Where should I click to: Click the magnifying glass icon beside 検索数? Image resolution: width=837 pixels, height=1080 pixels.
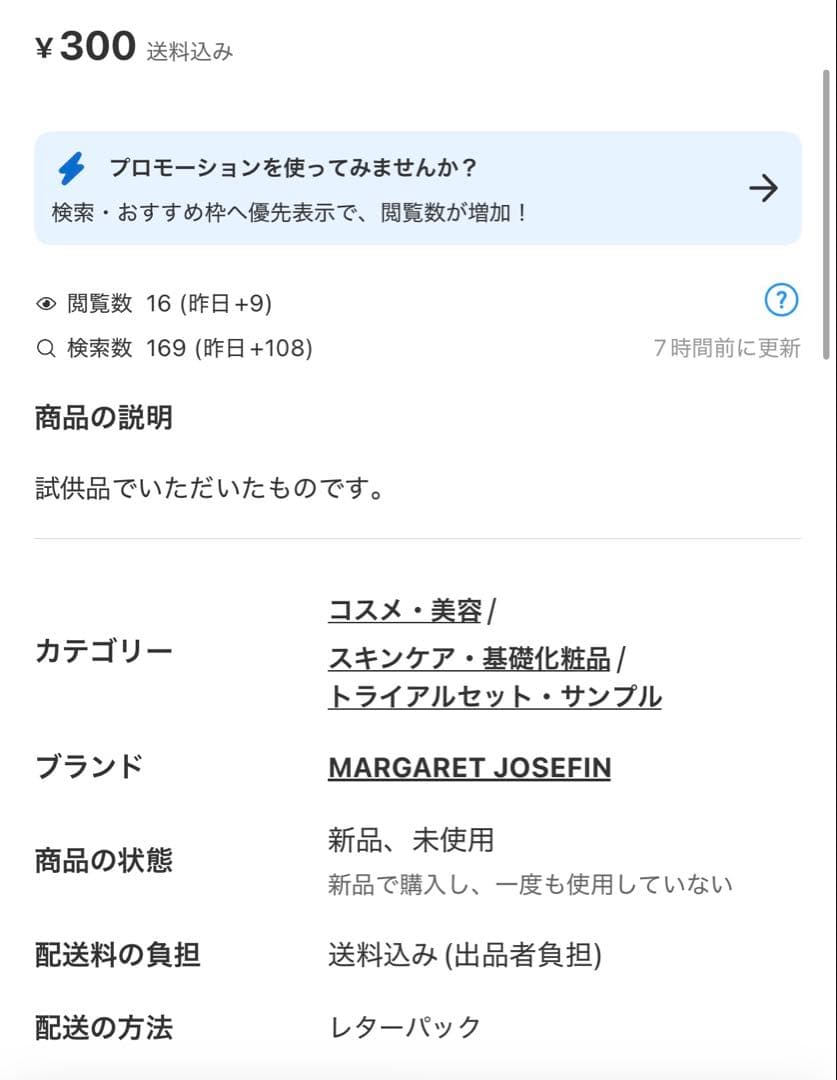[x=45, y=349]
